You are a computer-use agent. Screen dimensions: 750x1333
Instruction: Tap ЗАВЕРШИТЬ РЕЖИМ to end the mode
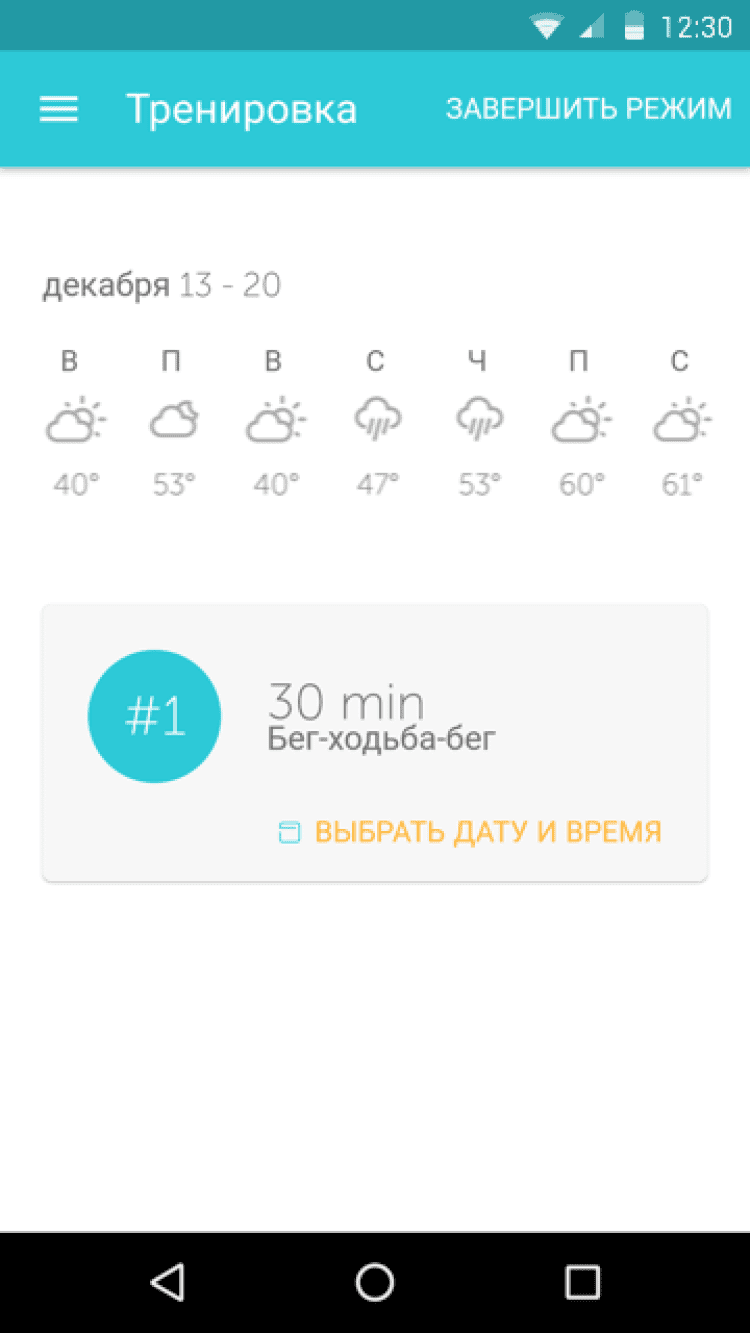point(588,109)
